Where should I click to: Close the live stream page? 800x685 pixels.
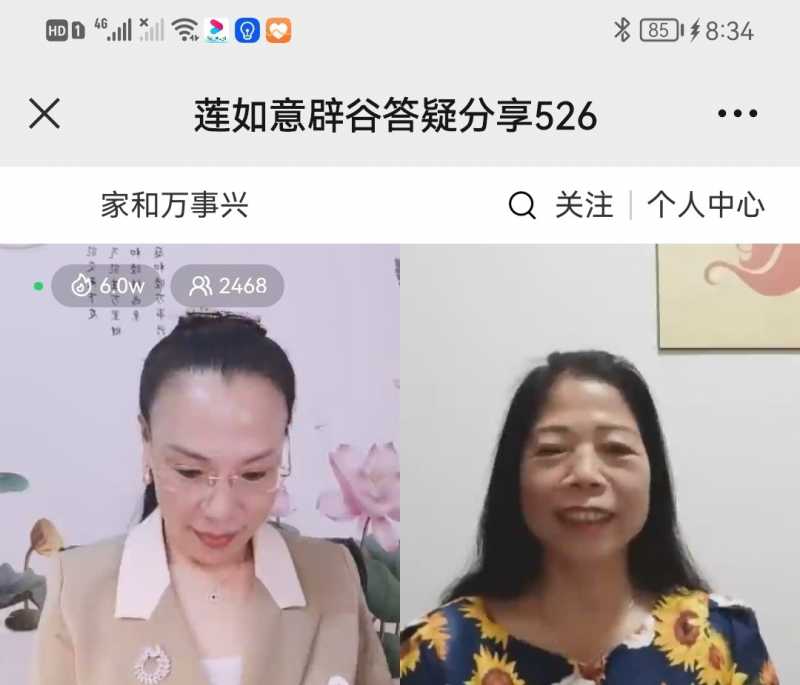pos(44,114)
